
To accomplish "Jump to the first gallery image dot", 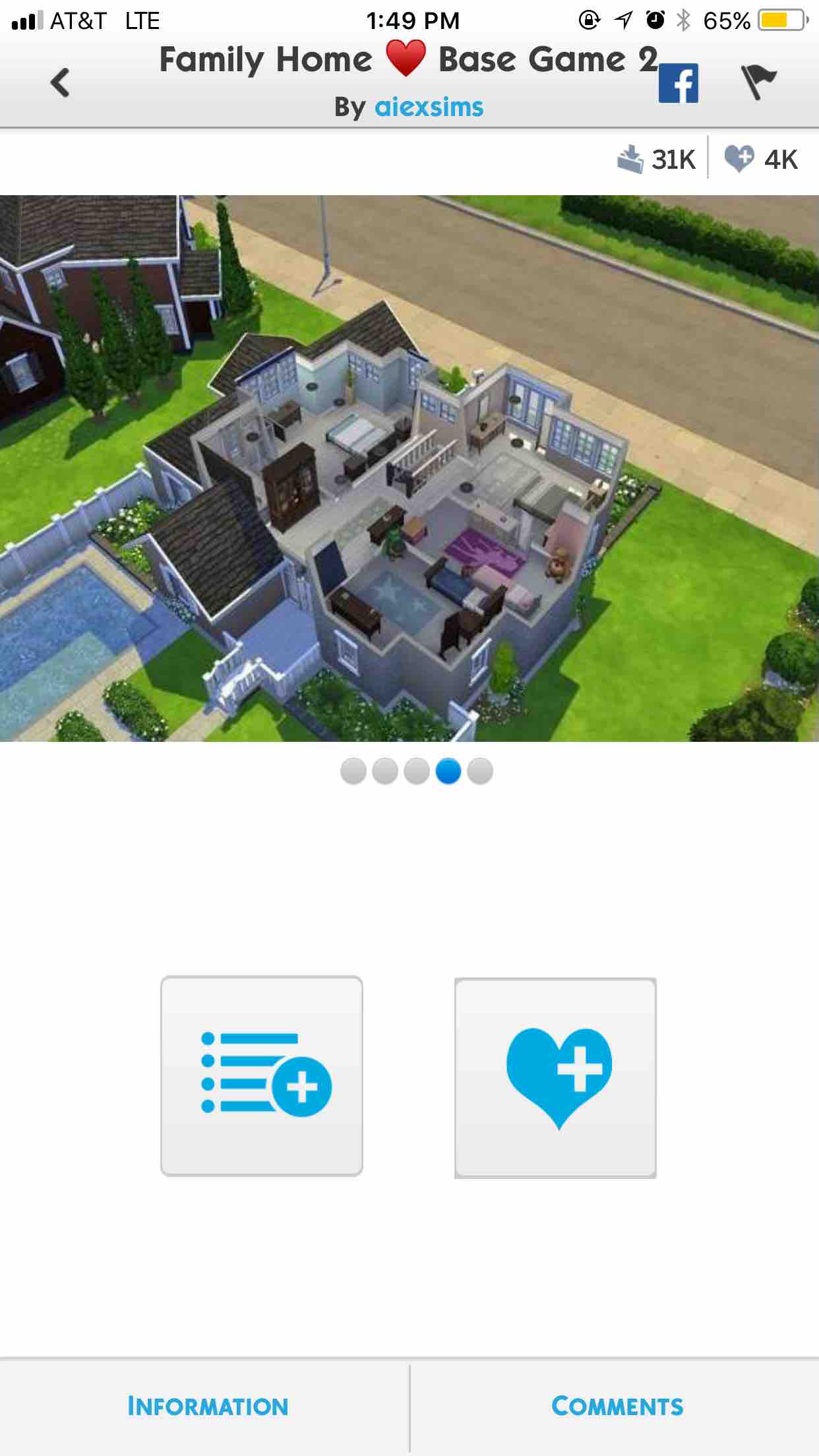I will tap(353, 771).
